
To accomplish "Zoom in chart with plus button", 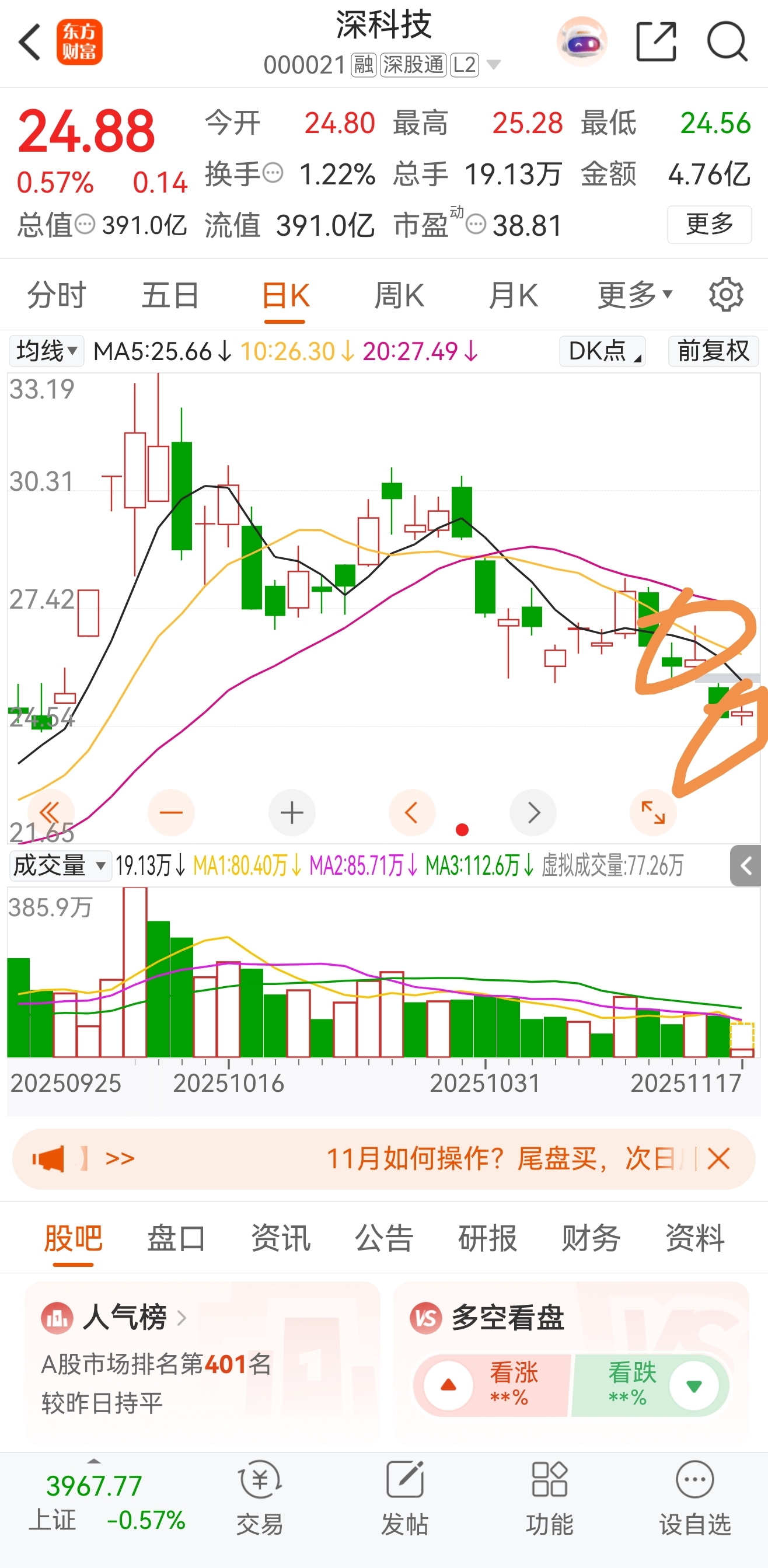I will tap(292, 813).
